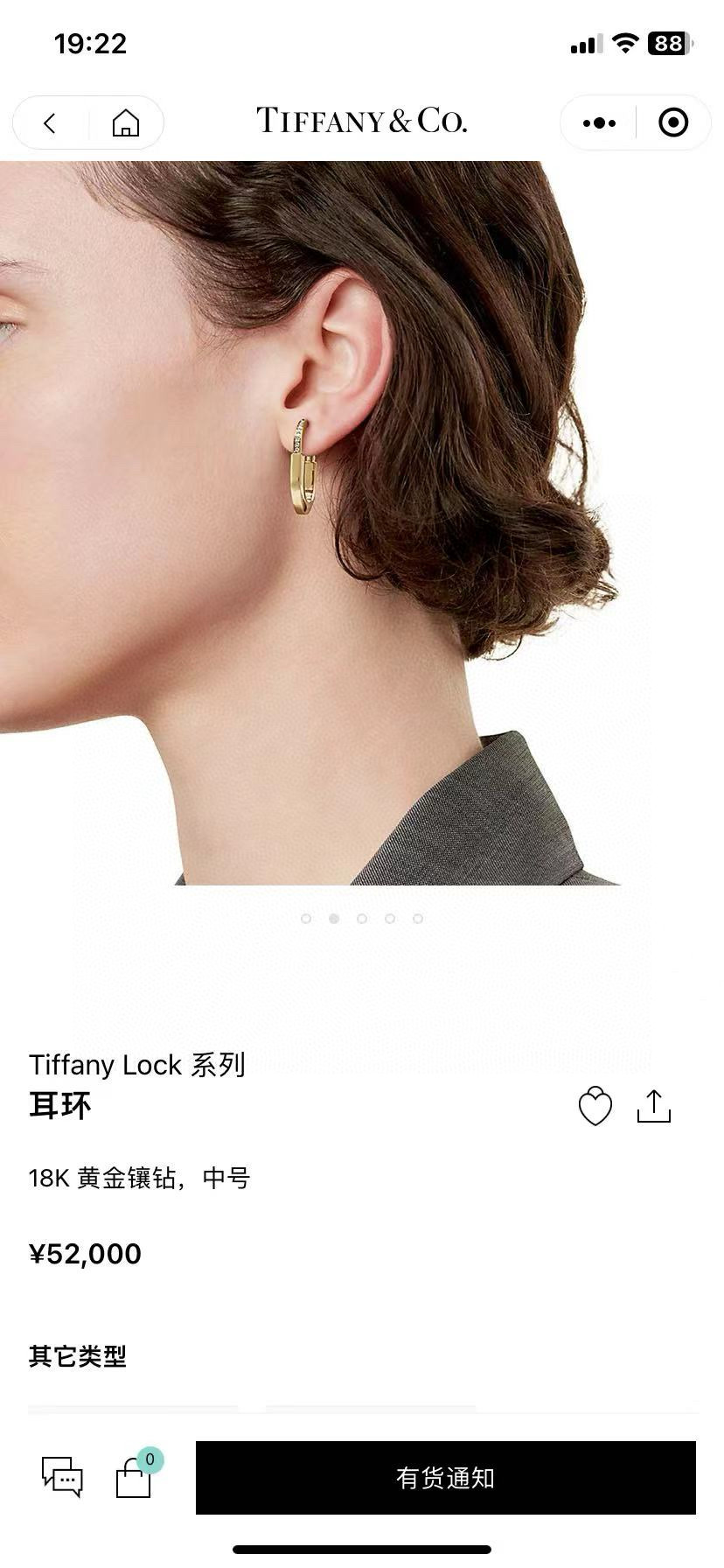Add the earrings to wishlist with heart
The image size is (724, 1568).
coord(595,1106)
